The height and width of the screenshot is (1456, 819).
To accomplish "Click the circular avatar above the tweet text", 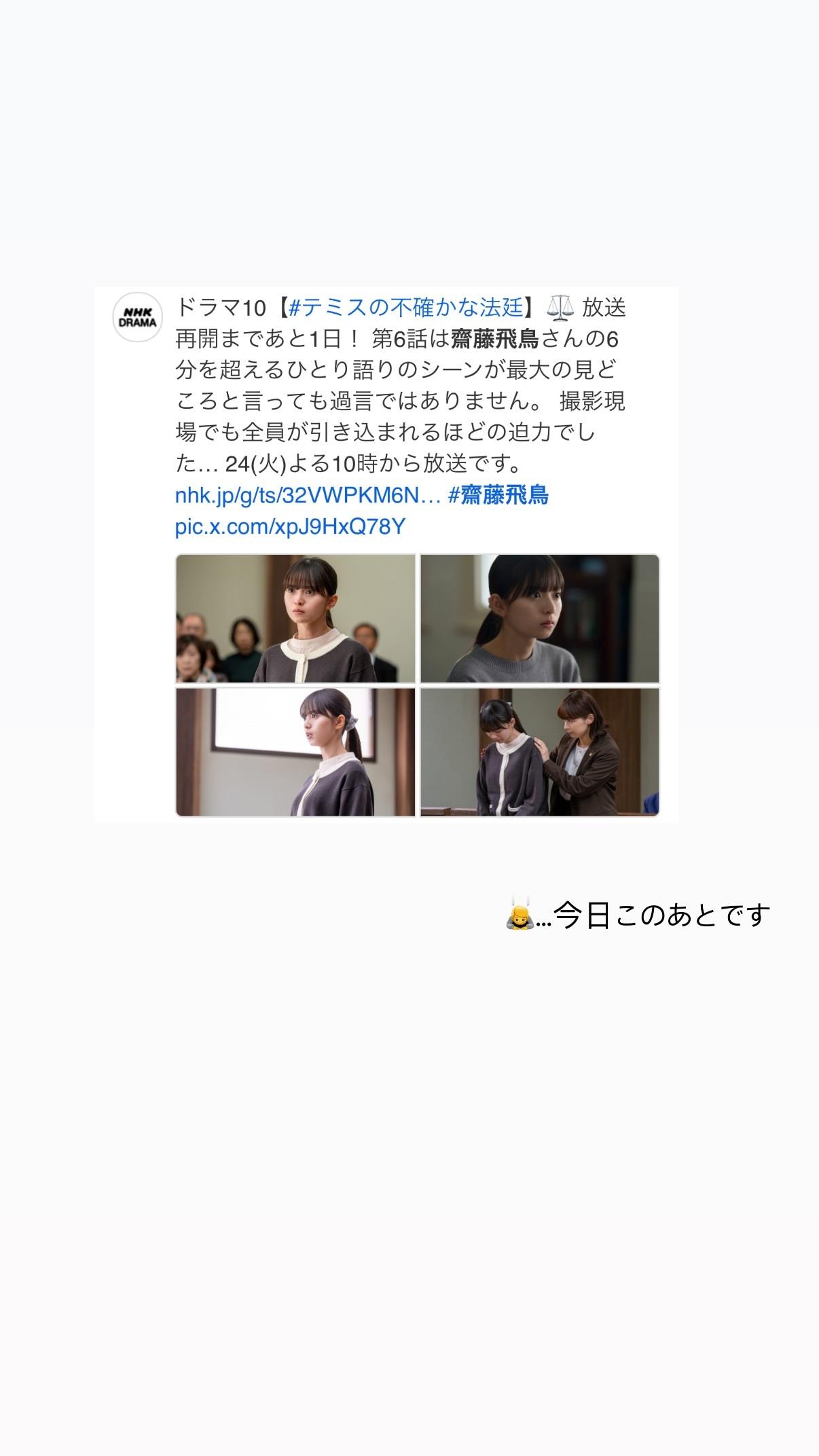I will click(x=138, y=316).
